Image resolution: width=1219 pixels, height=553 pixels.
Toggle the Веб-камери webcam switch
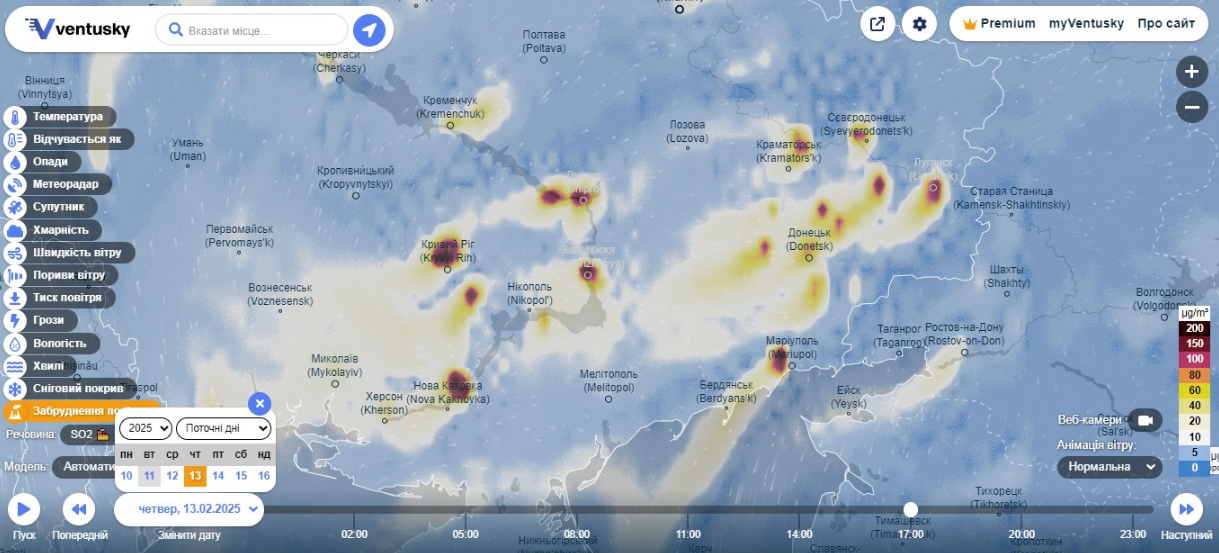(x=1144, y=420)
